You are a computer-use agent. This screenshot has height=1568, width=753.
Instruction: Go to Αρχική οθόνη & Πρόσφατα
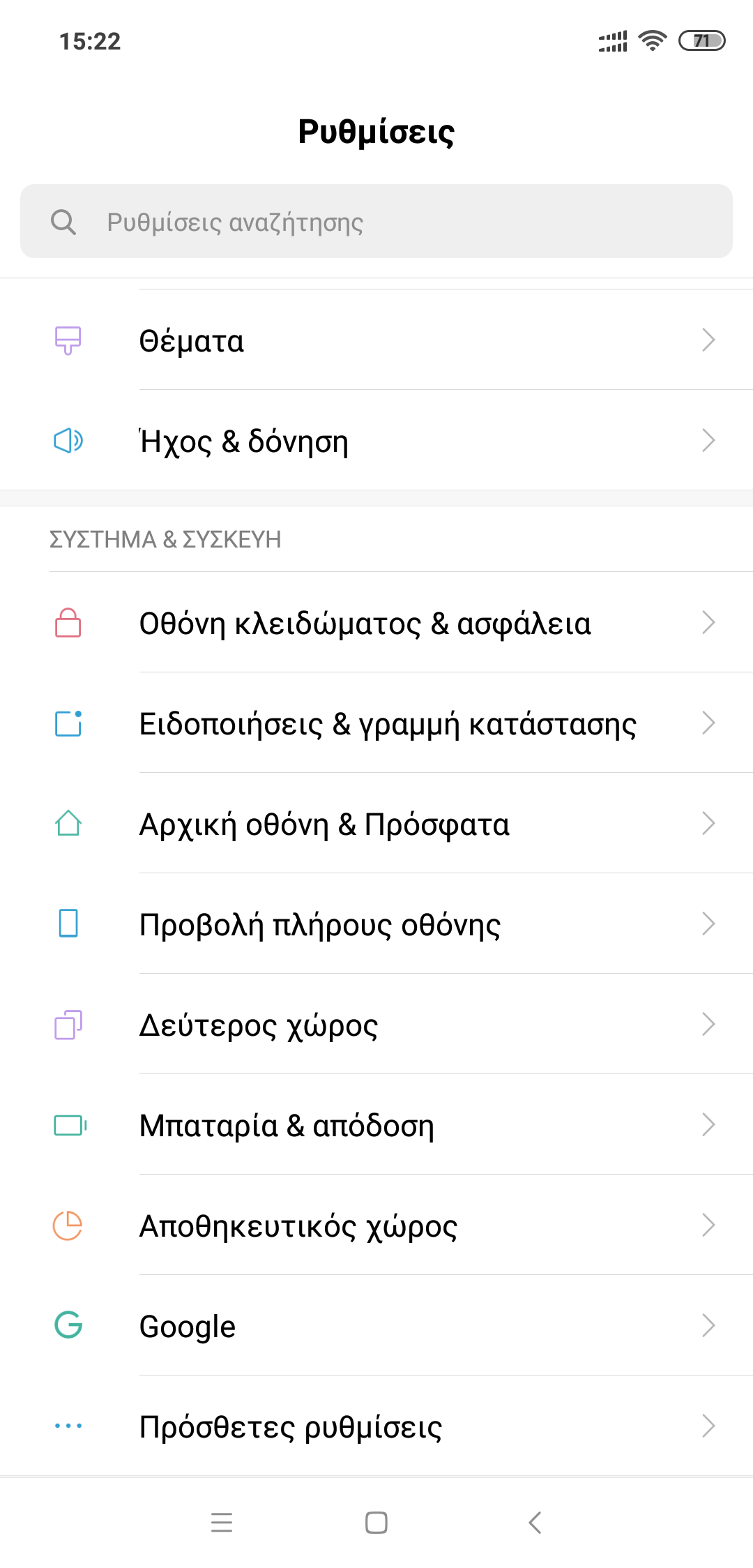[376, 824]
